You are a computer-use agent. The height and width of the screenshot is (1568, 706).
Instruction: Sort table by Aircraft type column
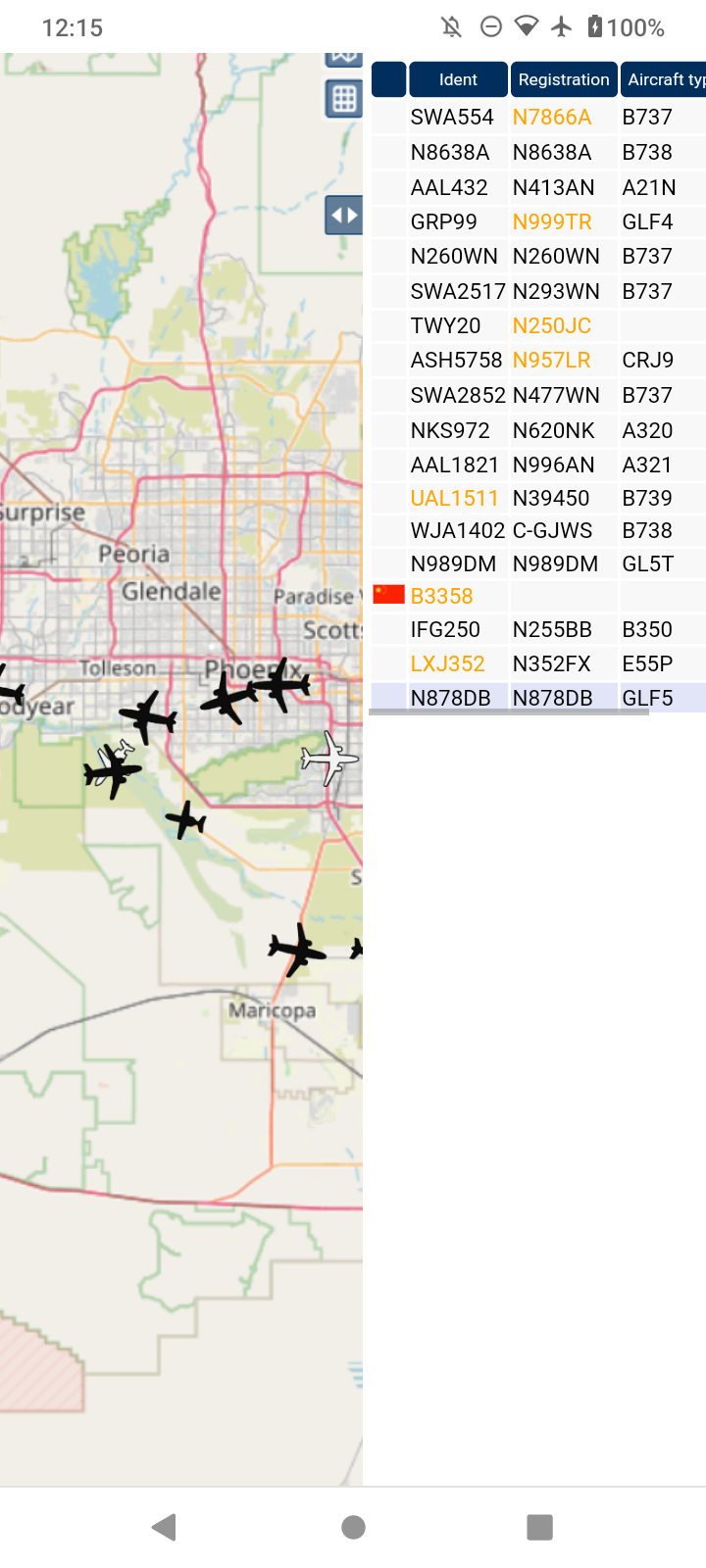pos(664,79)
